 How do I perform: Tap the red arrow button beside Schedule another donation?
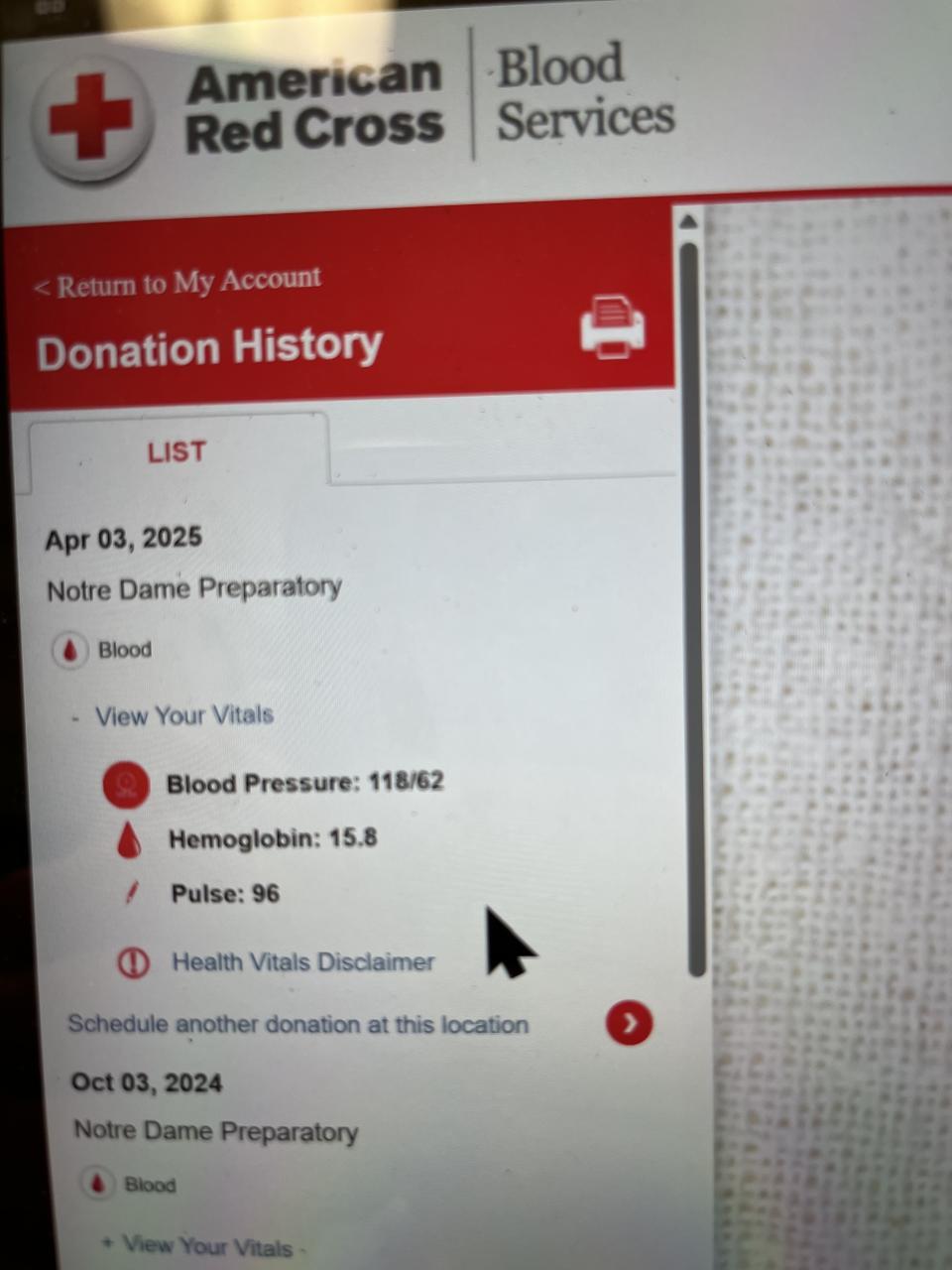point(630,1023)
